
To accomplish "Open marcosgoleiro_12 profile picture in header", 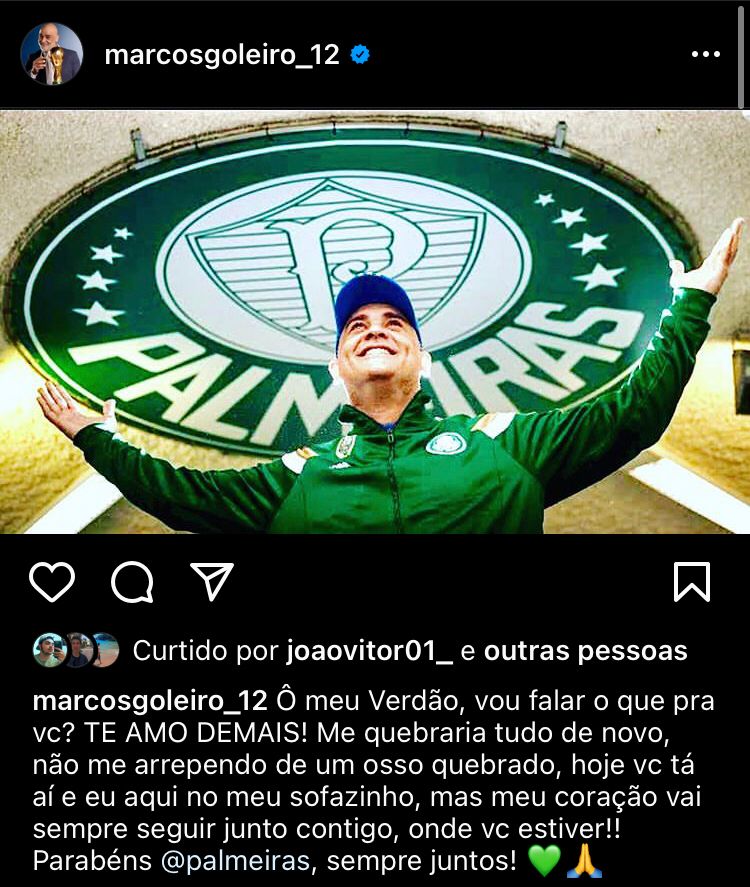I will tap(51, 54).
